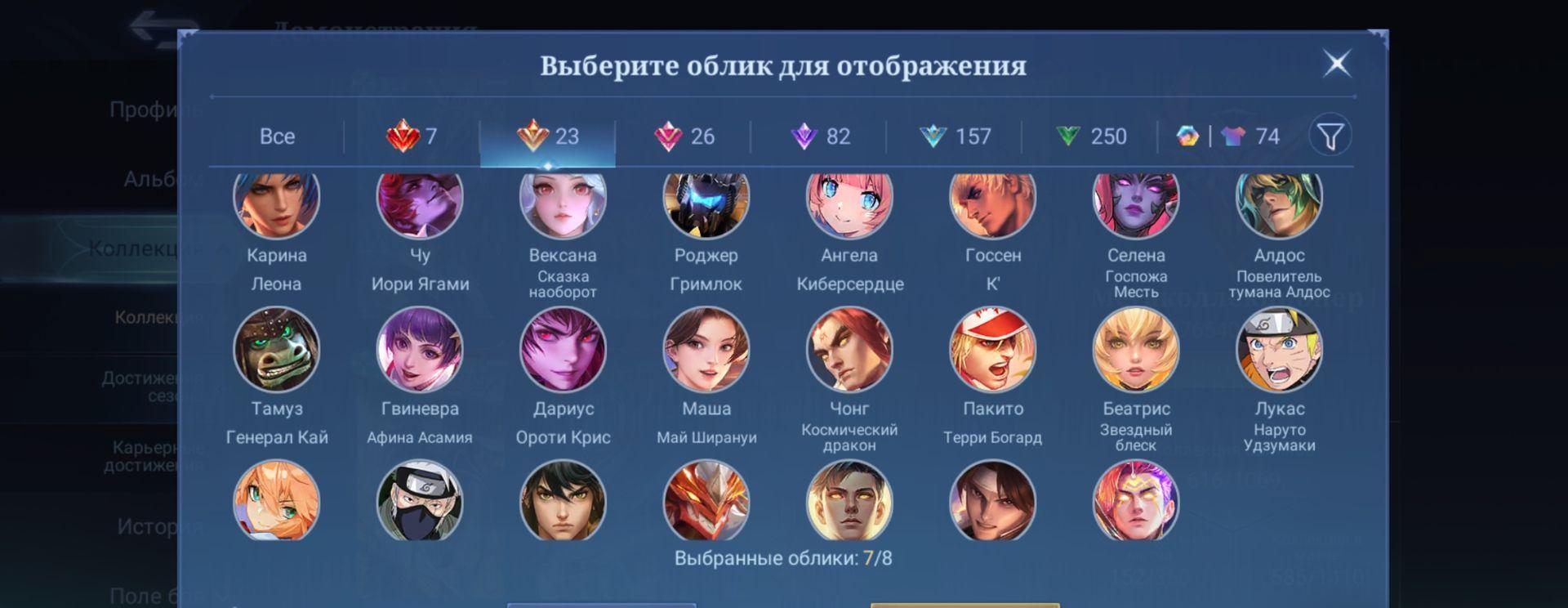Pick Беатрис's Звездный блеск skin
1568x608 pixels.
pos(1136,350)
